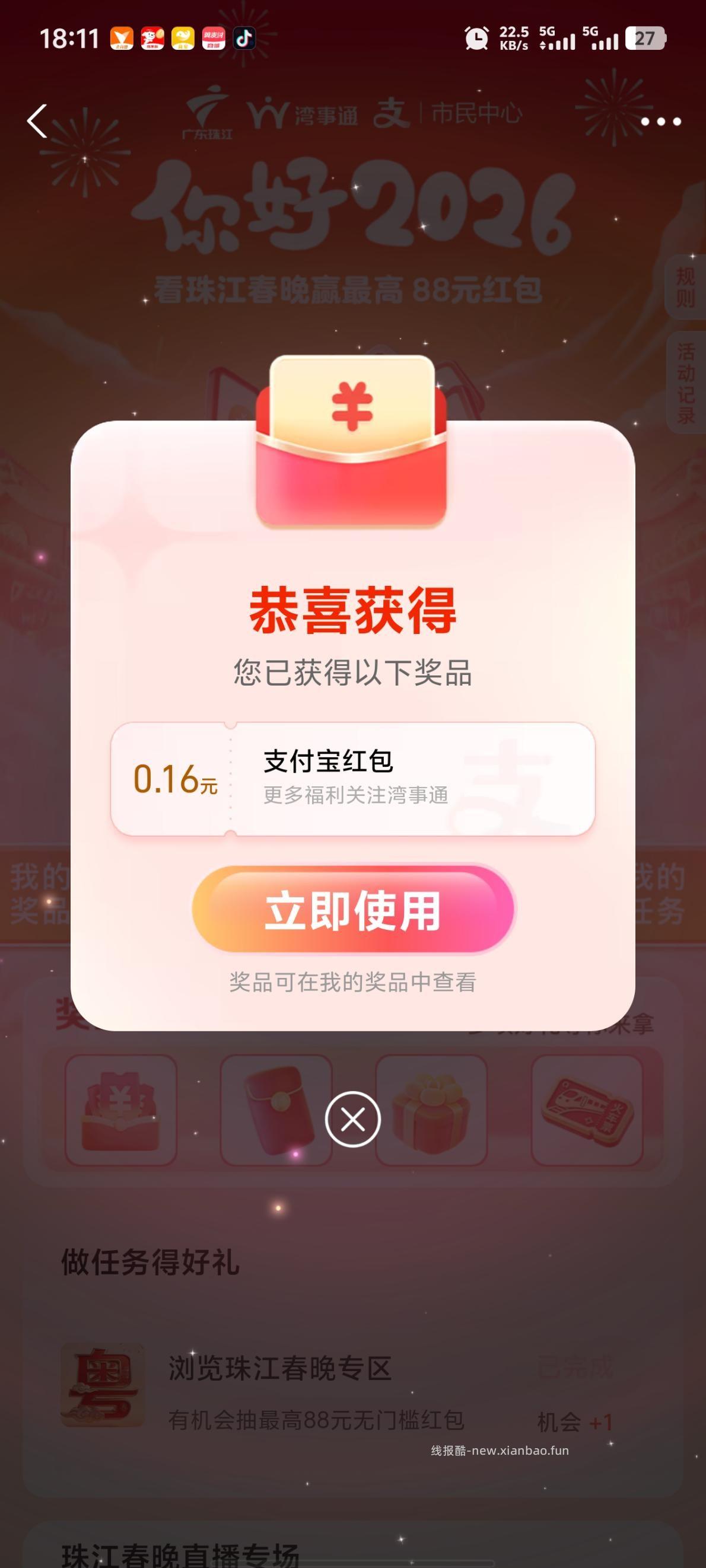The height and width of the screenshot is (1568, 706).
Task: Tap the JD app icon in the status bar
Action: 153,40
